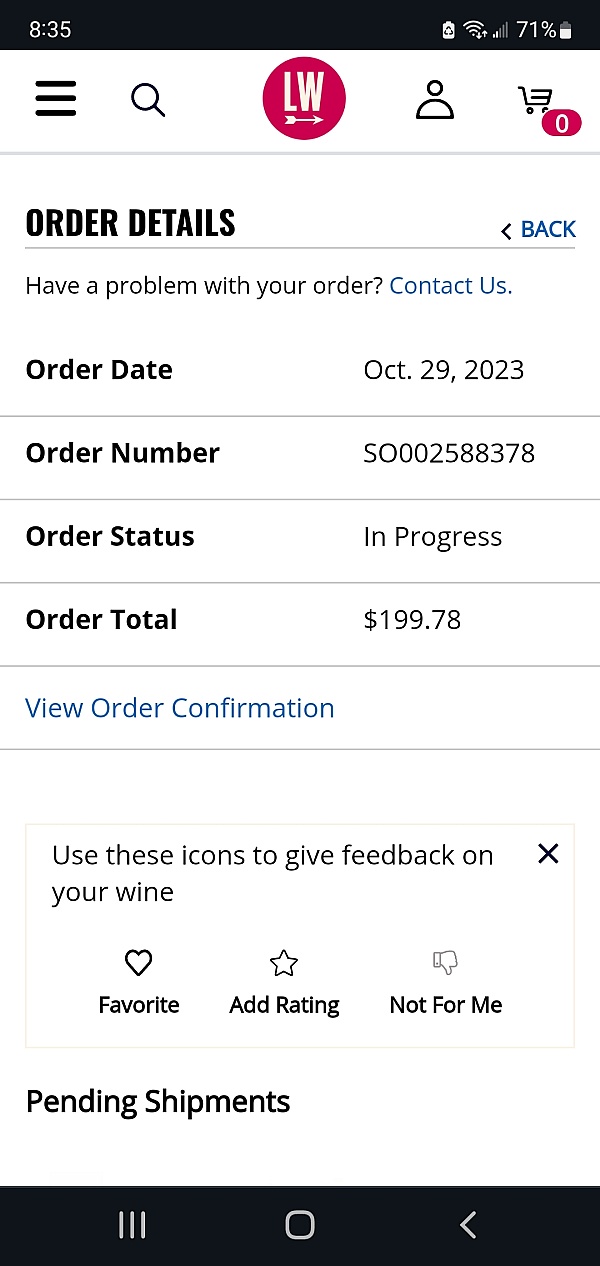Open the Contact Us link

click(451, 286)
